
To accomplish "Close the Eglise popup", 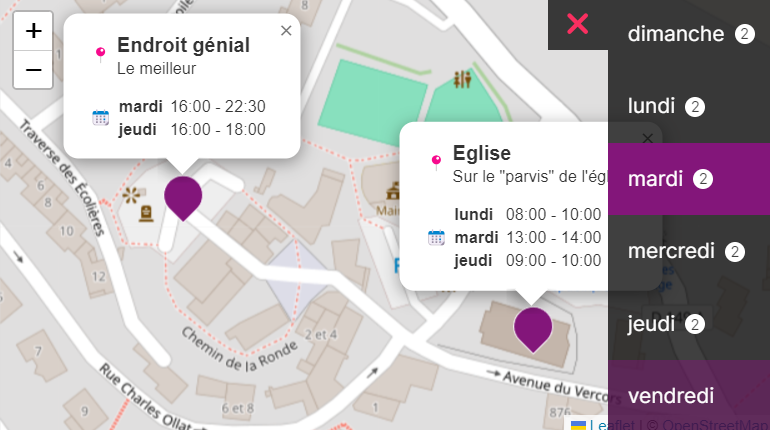I will [x=647, y=138].
